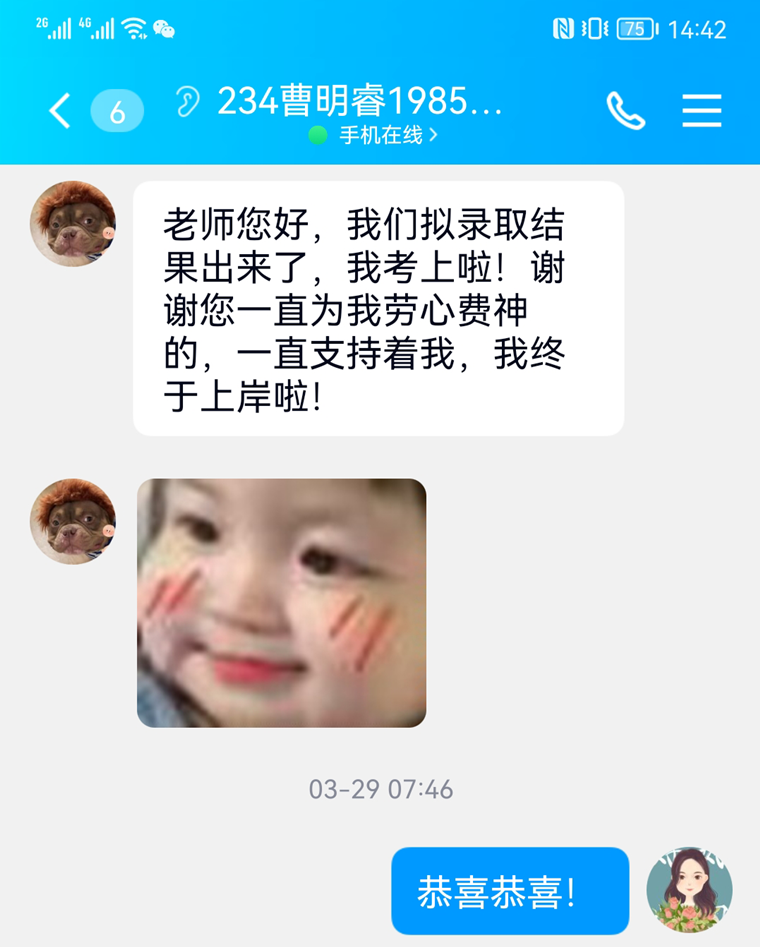Go back to the message list
Image resolution: width=760 pixels, height=947 pixels.
tap(61, 111)
